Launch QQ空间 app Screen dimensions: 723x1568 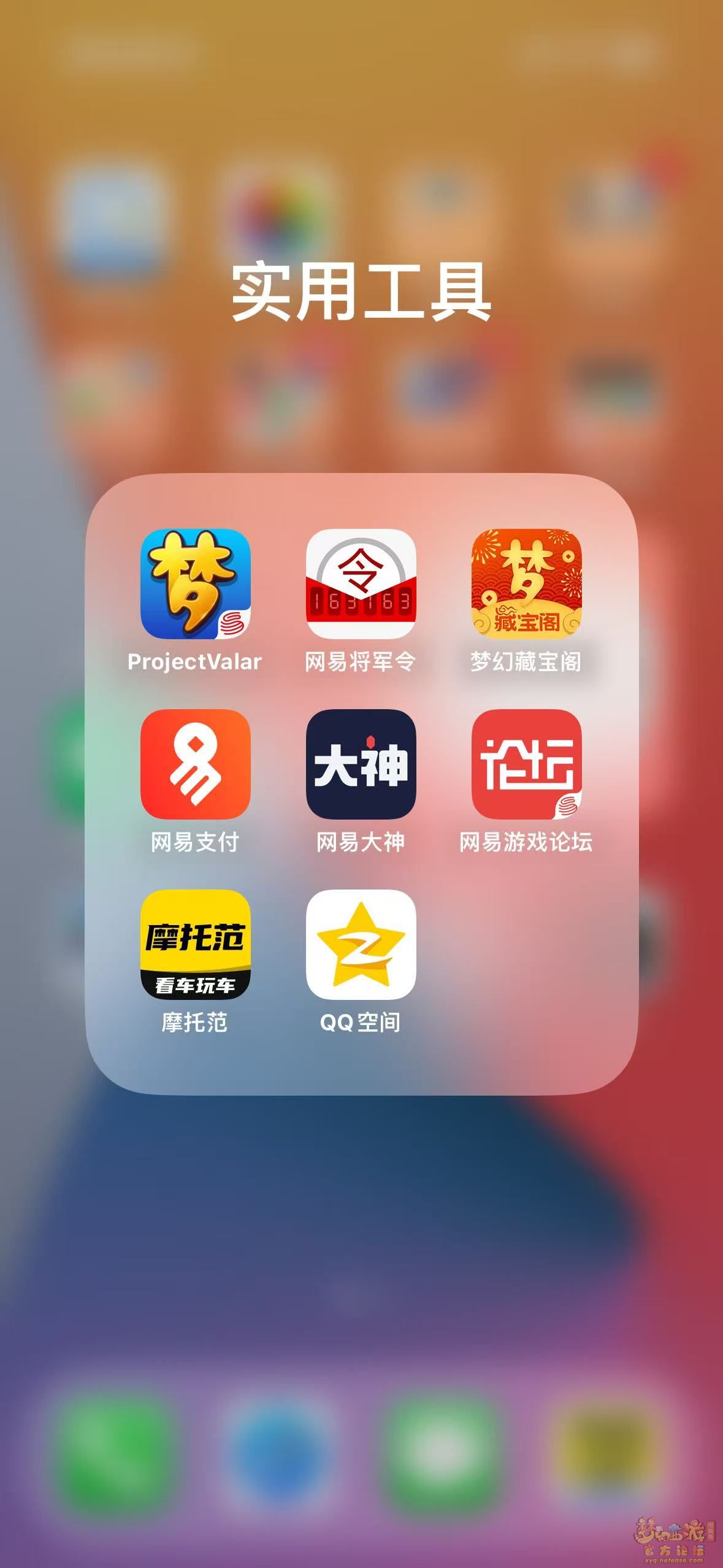coord(361,944)
